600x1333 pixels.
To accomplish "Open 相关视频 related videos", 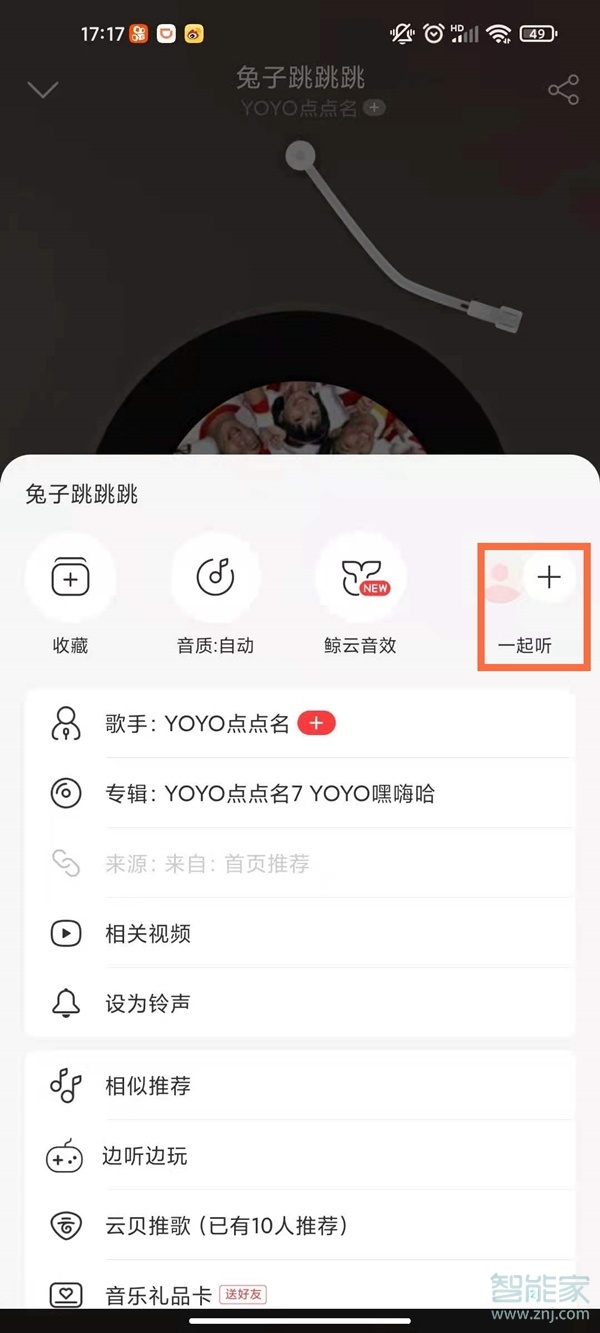I will (x=148, y=934).
